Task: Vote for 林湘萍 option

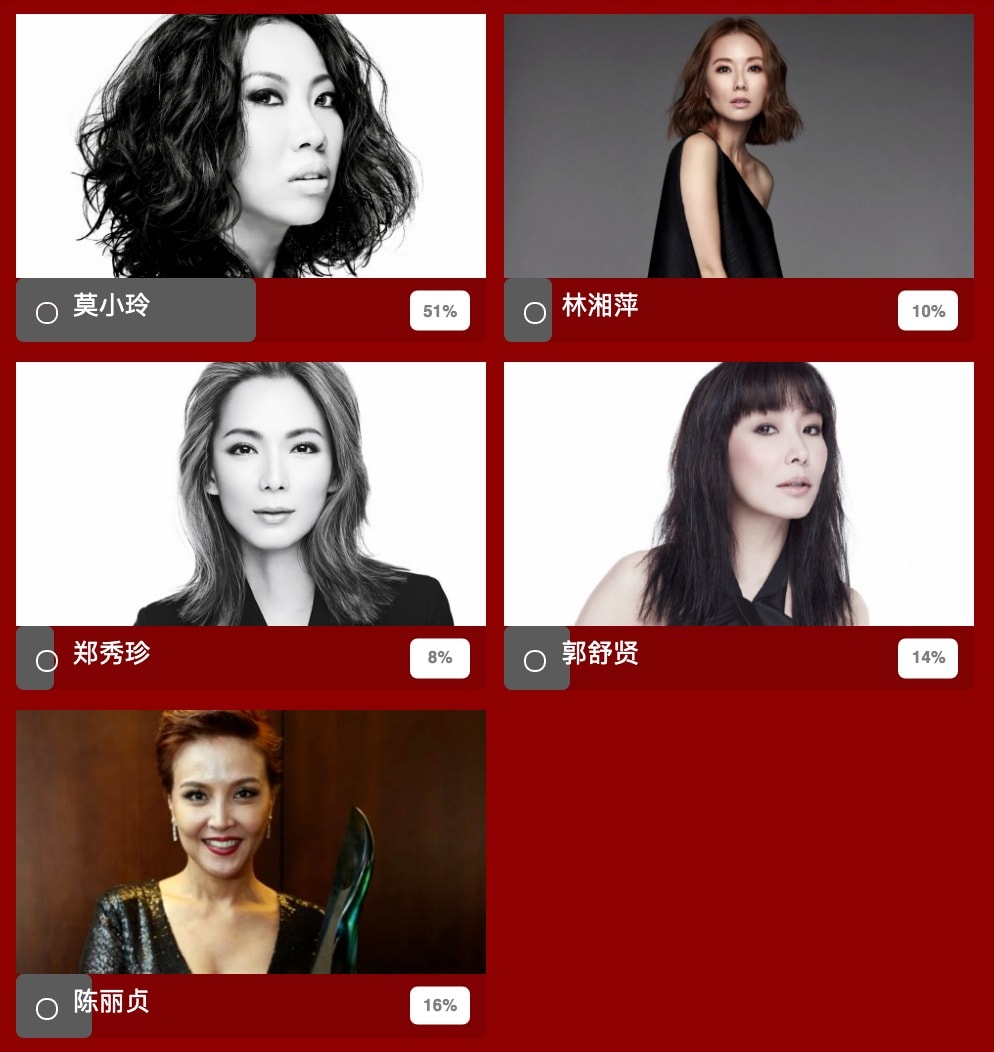Action: [535, 313]
